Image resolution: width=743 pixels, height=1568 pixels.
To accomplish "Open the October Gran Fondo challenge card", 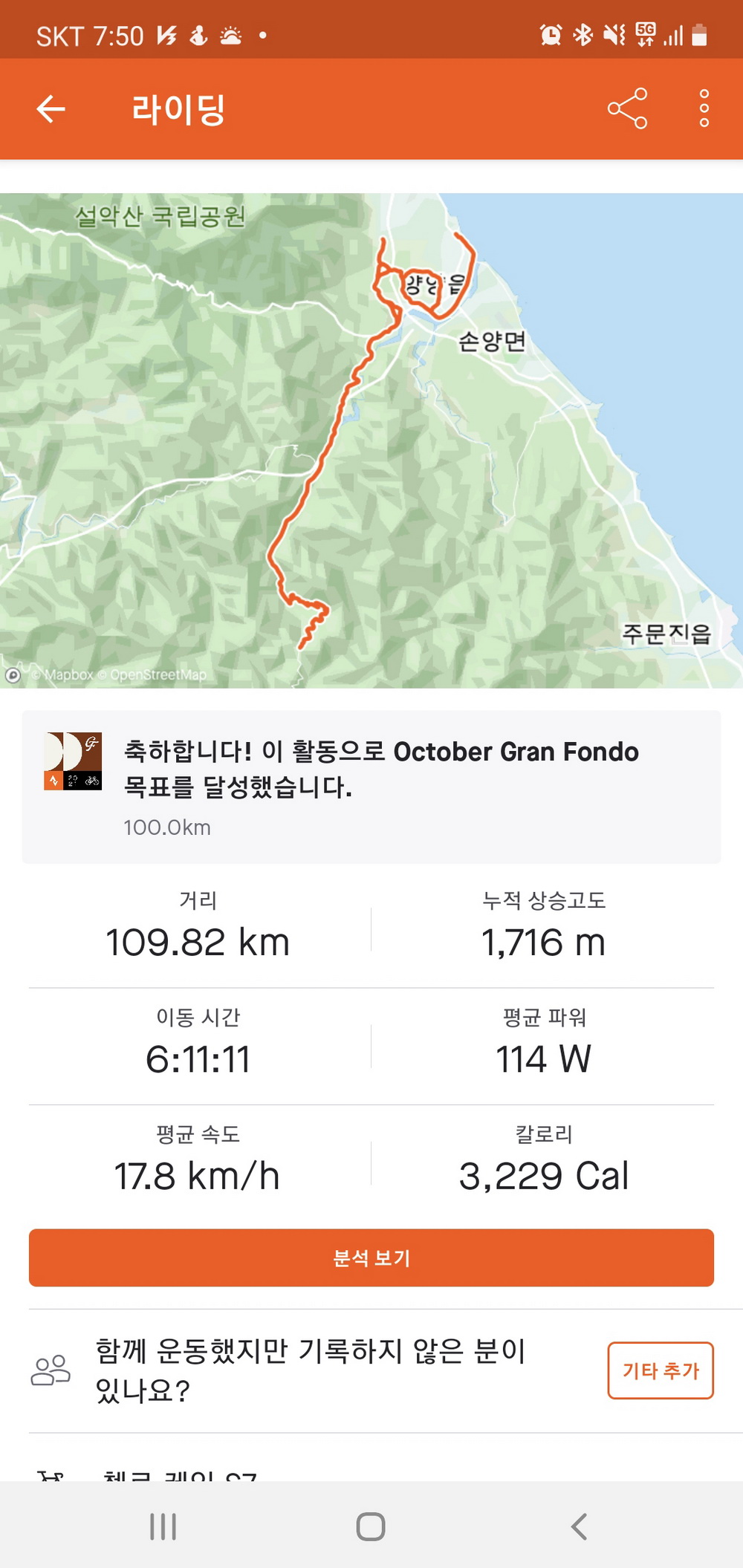I will tap(371, 787).
